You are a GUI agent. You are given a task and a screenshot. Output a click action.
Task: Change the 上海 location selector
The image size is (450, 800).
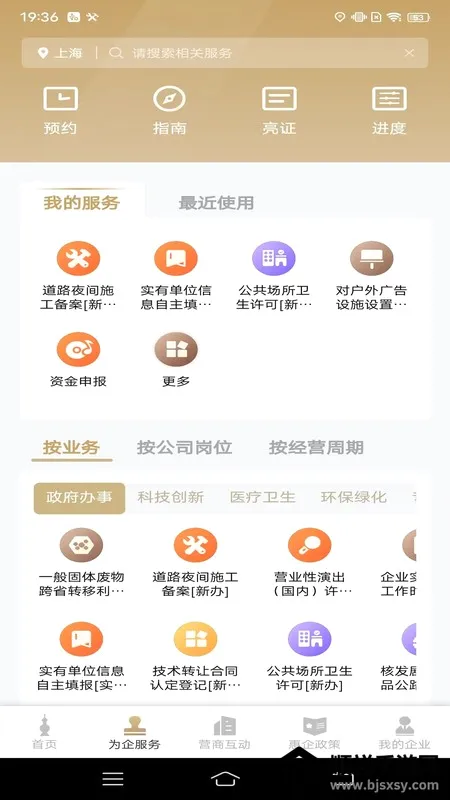60,53
